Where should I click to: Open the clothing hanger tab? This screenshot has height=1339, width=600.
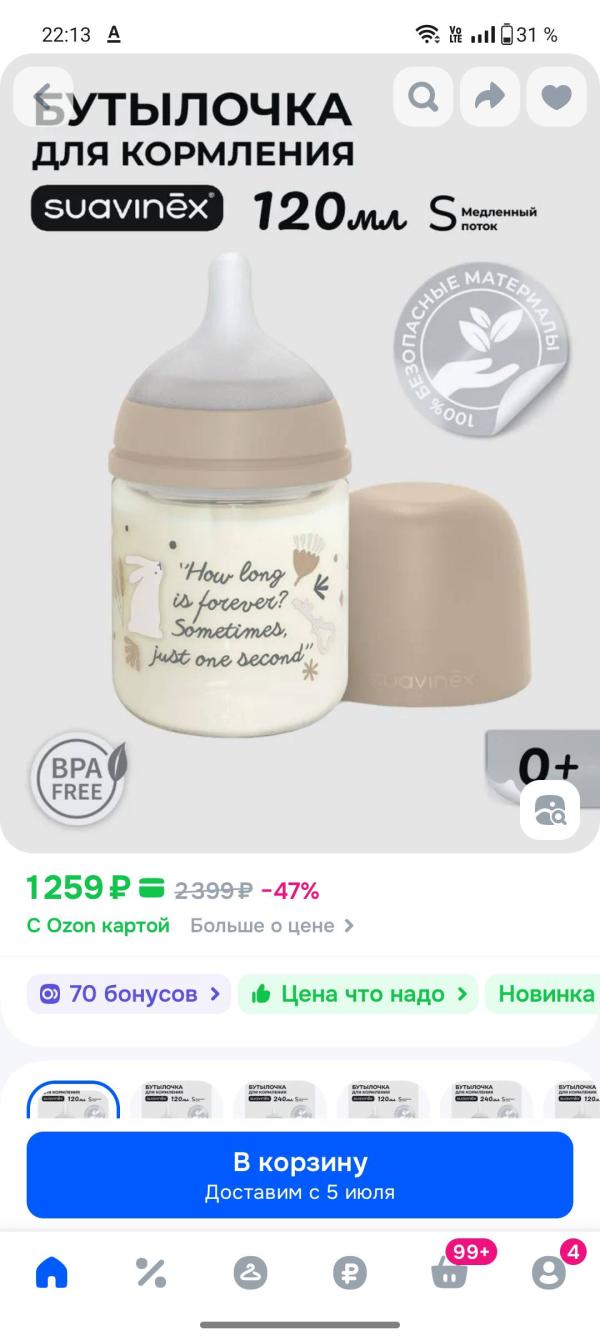pyautogui.click(x=250, y=1273)
